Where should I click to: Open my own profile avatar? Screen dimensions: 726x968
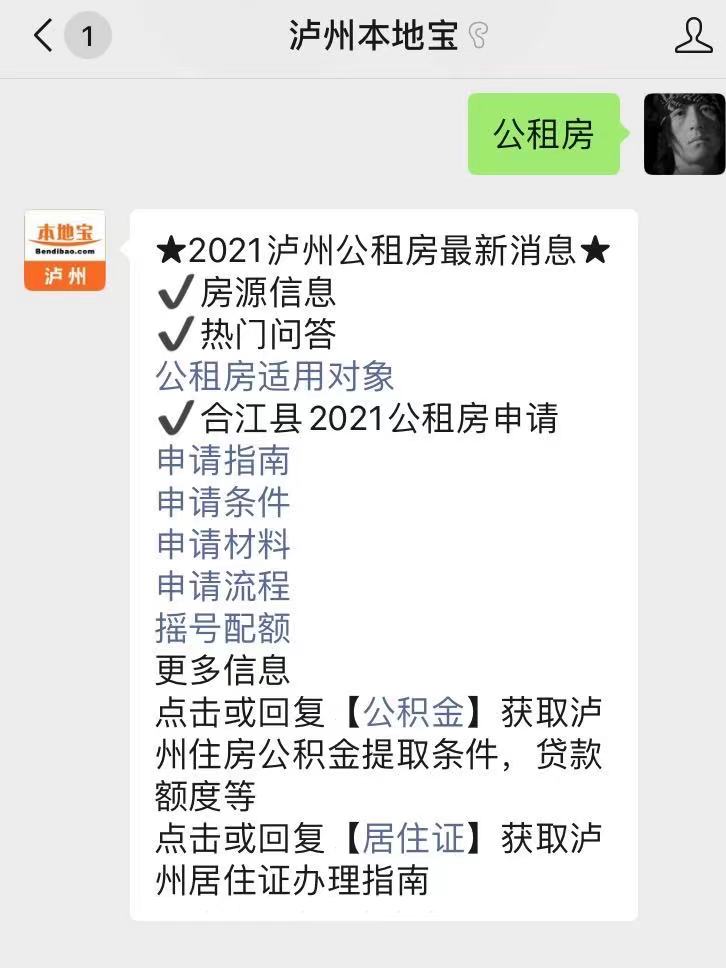[684, 134]
